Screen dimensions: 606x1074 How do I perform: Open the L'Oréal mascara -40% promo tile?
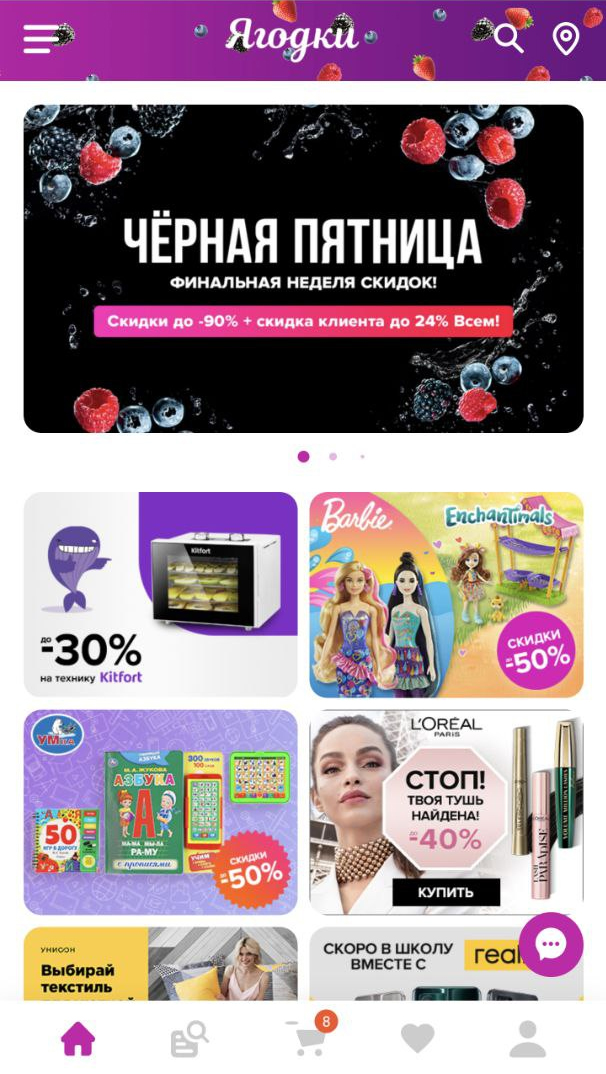(x=446, y=812)
